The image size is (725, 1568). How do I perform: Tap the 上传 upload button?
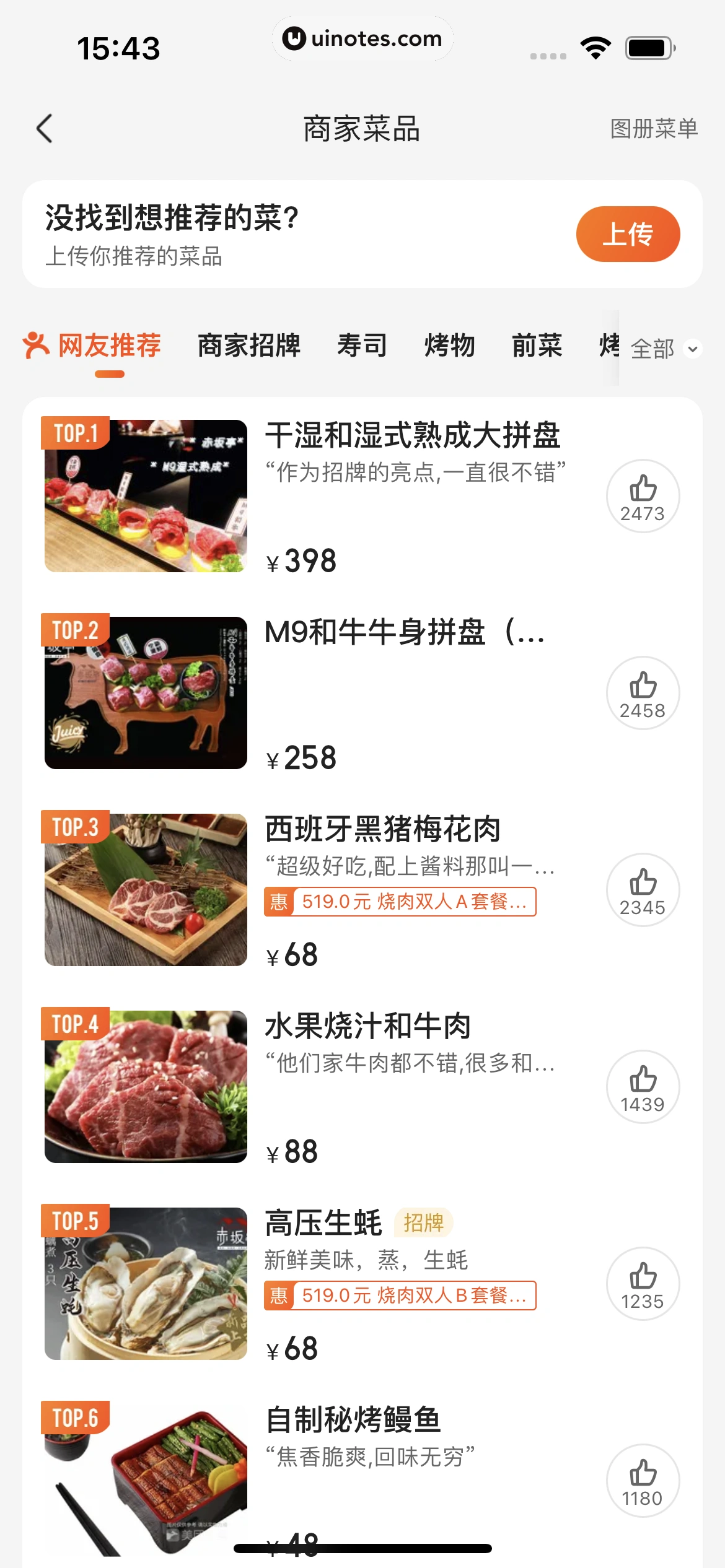coord(627,234)
